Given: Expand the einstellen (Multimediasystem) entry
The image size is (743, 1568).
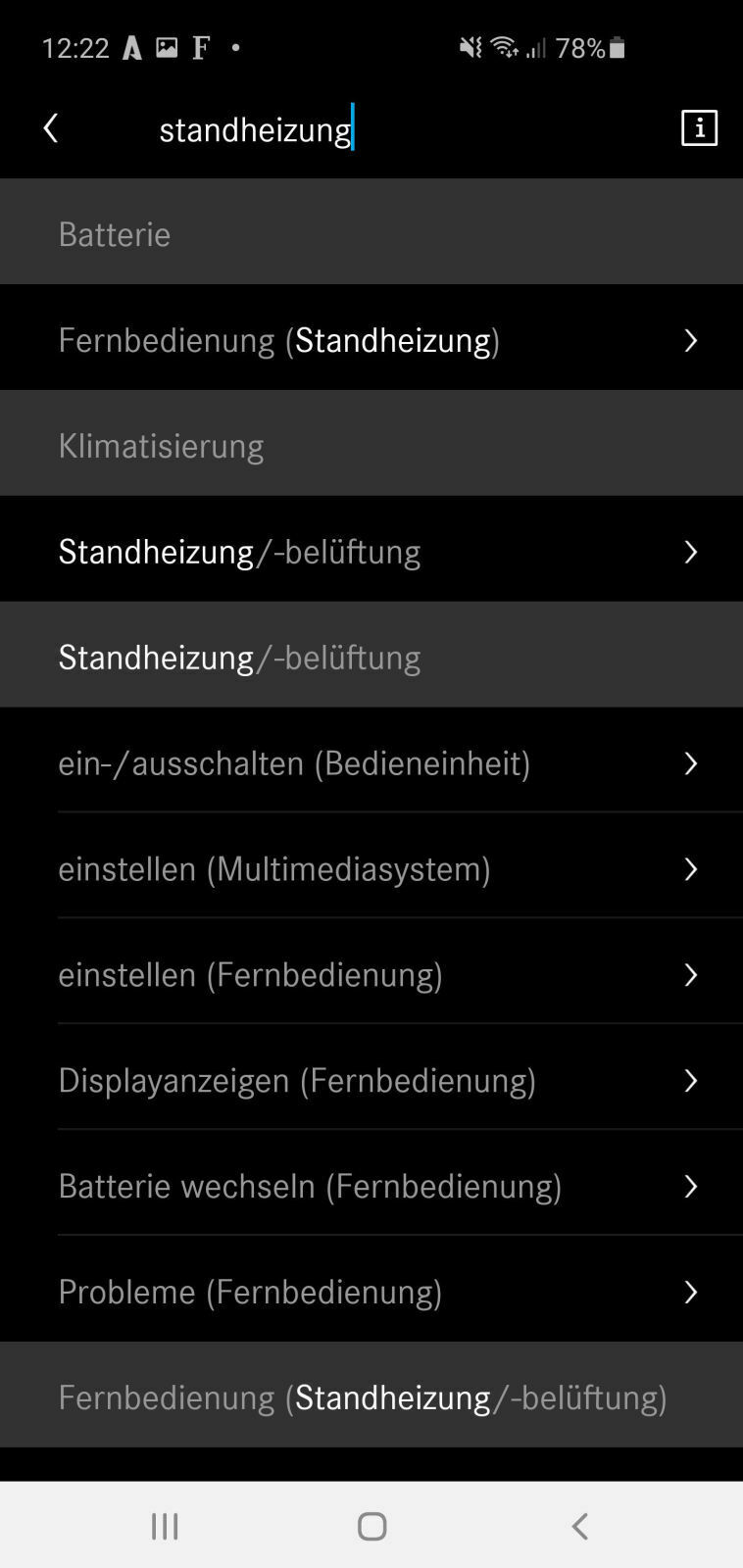Looking at the screenshot, I should [x=372, y=868].
